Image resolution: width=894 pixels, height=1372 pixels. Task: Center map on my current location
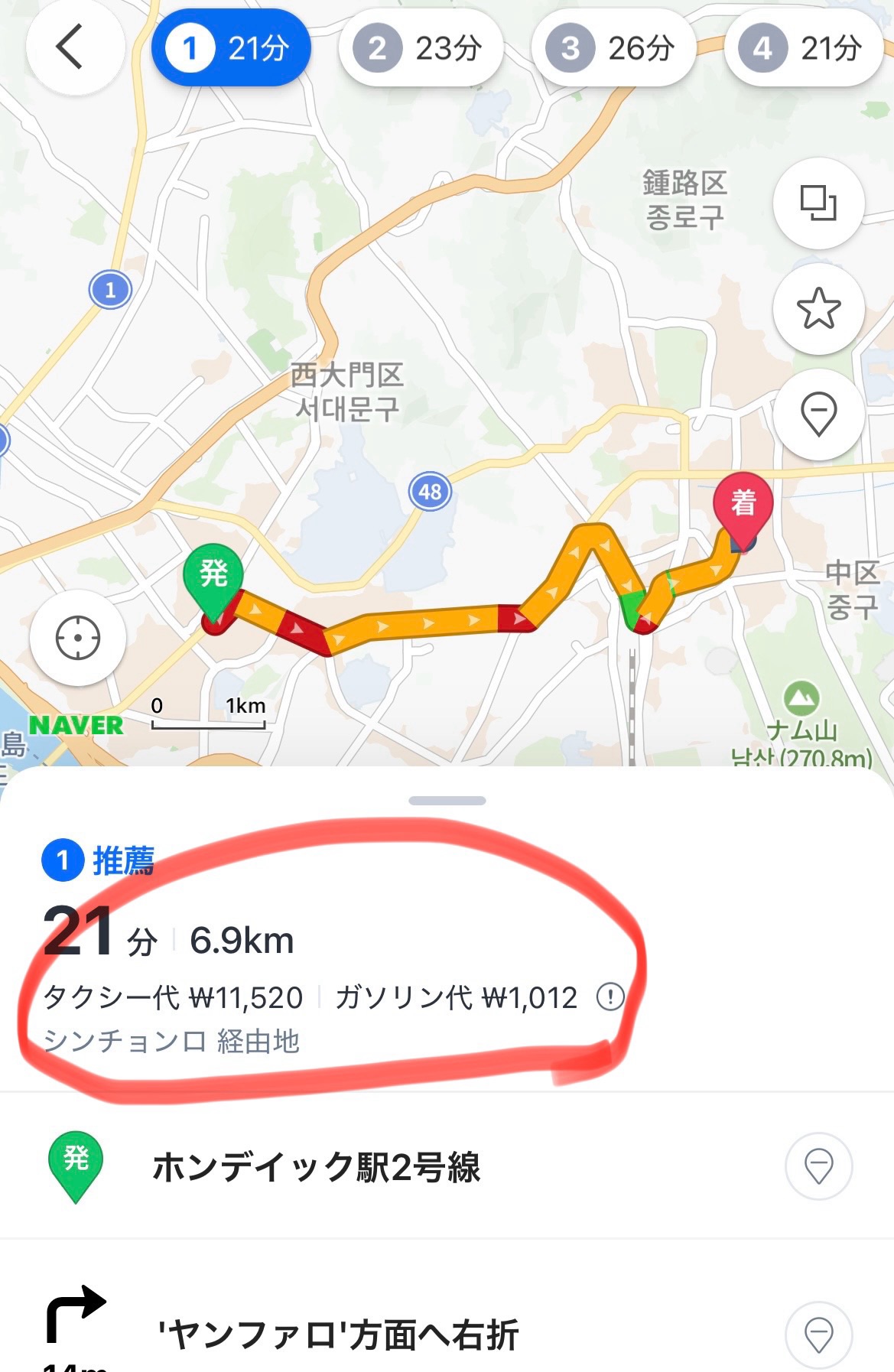click(x=78, y=637)
